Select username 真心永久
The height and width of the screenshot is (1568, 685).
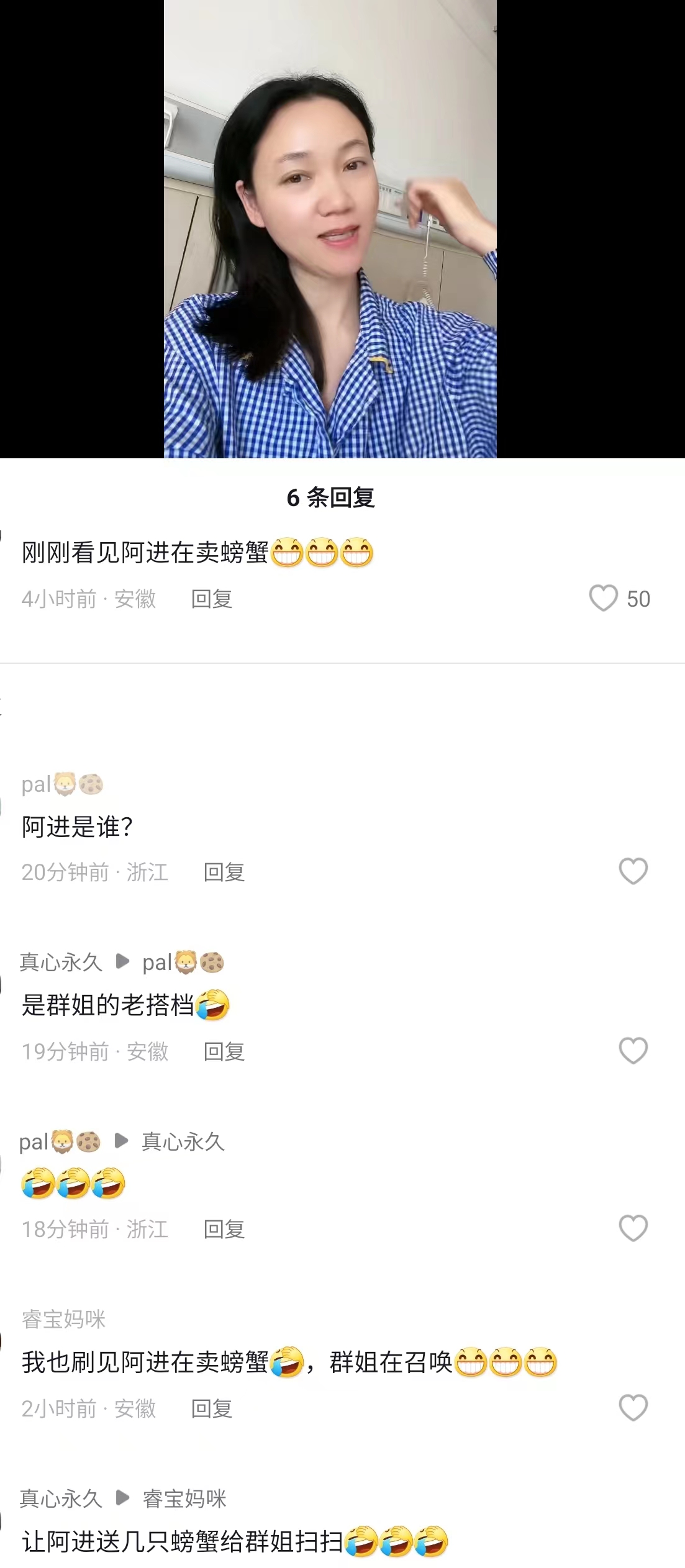pos(62,962)
